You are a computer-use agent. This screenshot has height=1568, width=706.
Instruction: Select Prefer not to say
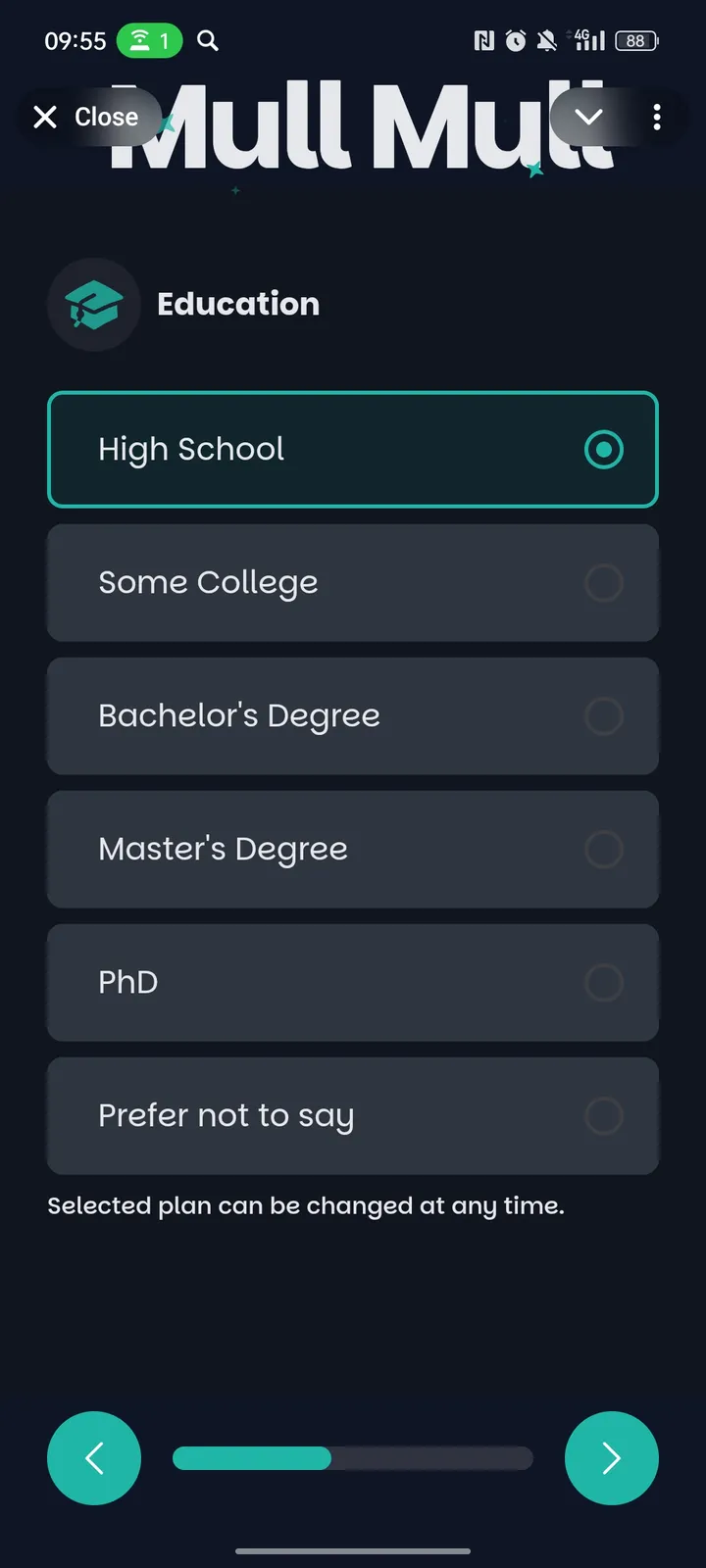[x=353, y=1116]
